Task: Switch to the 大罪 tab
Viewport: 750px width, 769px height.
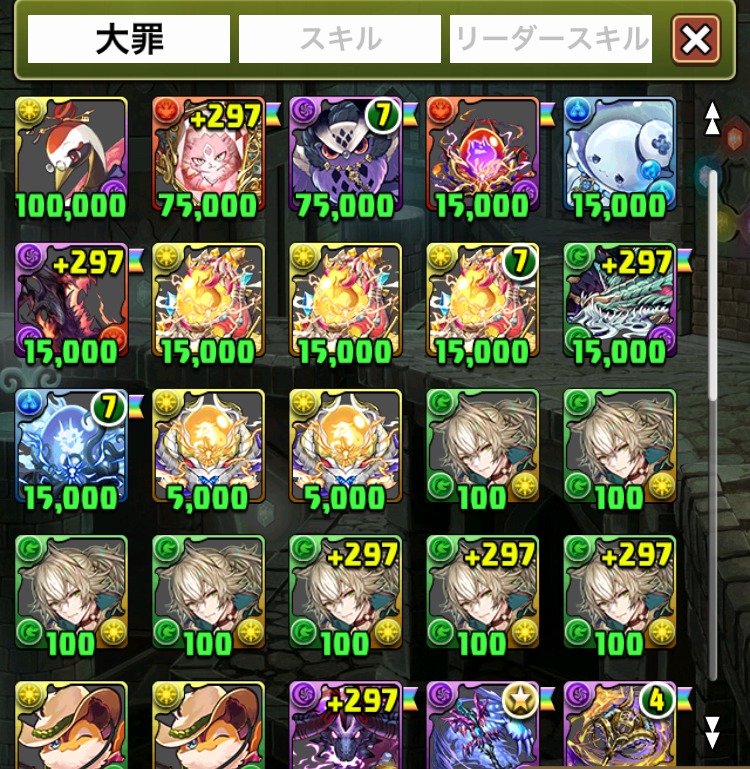Action: tap(129, 39)
